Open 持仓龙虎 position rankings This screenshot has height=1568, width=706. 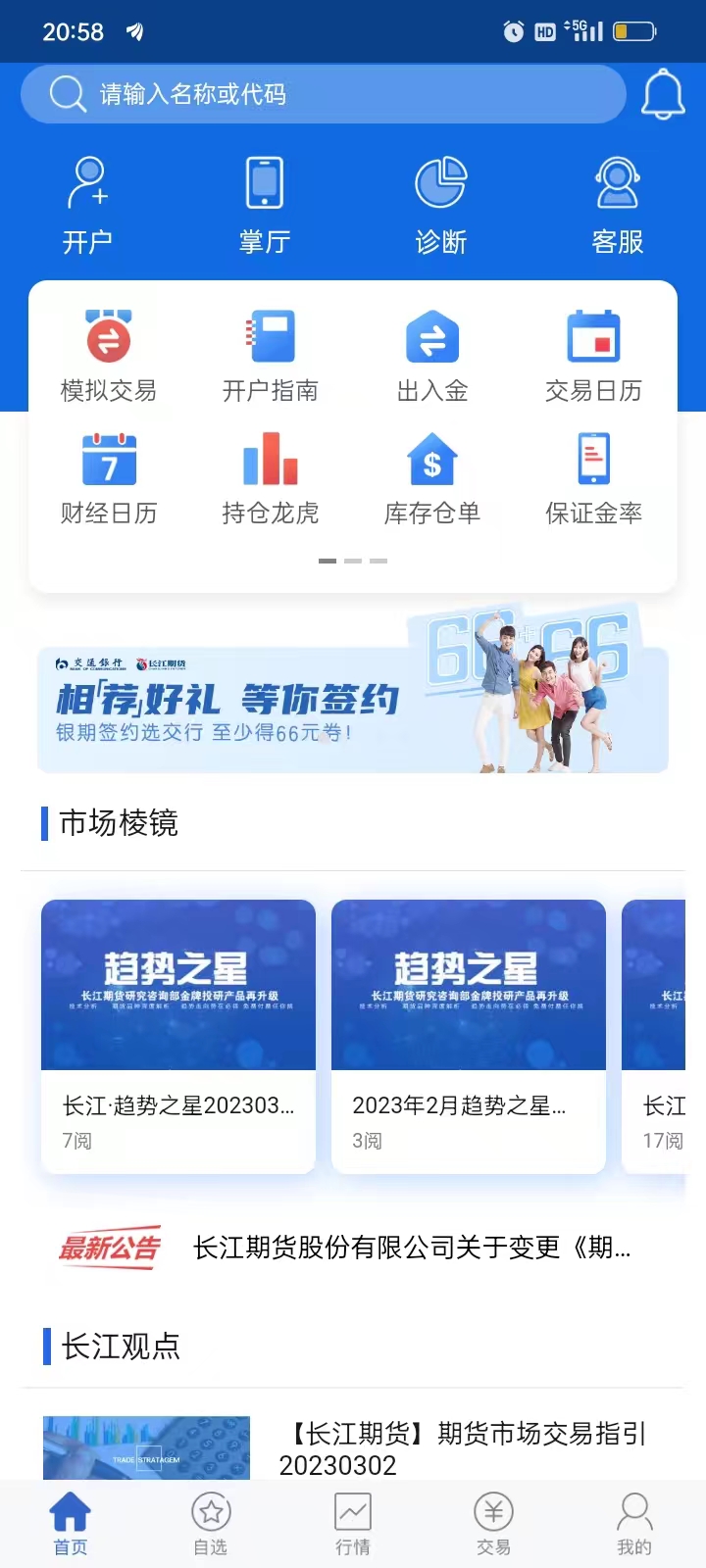271,479
